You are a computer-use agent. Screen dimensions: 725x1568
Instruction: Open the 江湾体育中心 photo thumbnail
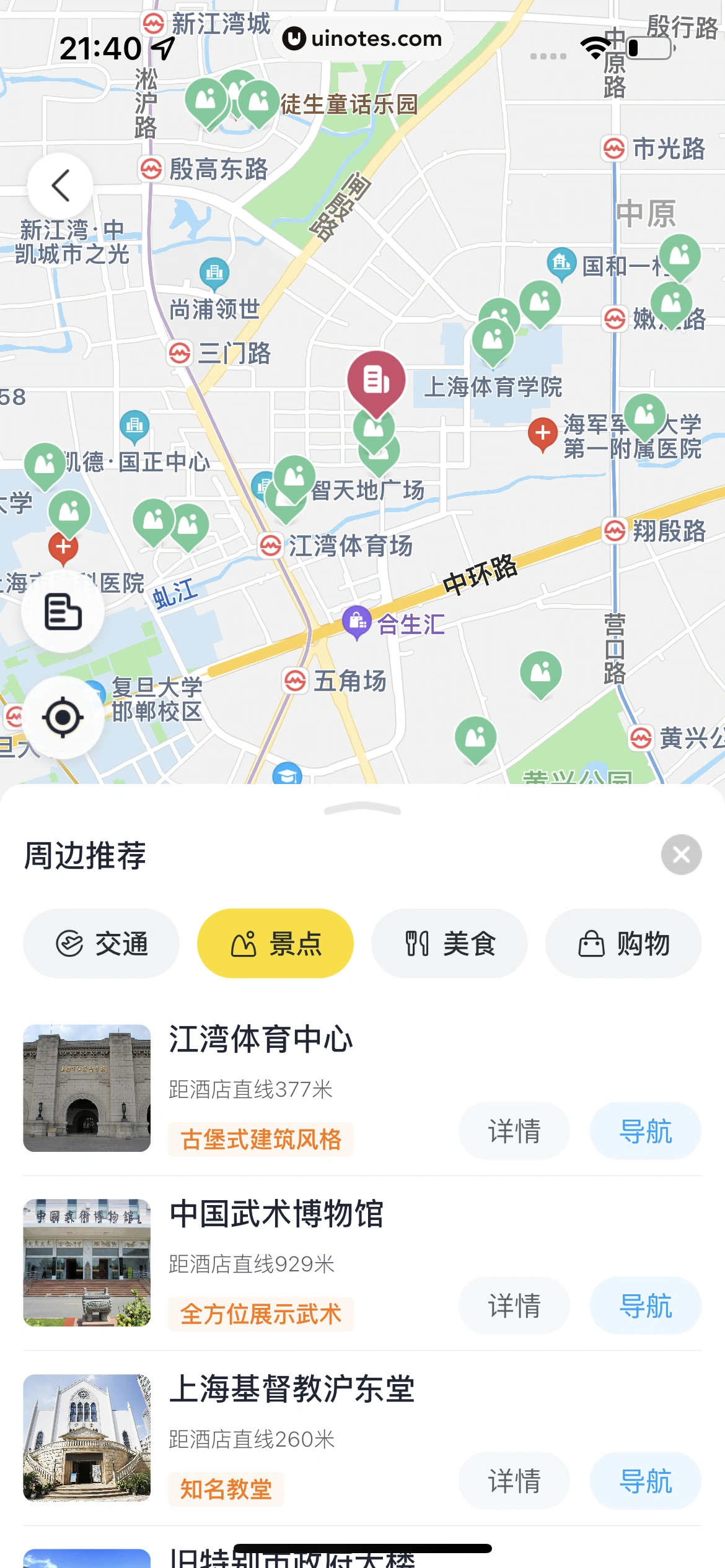[87, 1088]
